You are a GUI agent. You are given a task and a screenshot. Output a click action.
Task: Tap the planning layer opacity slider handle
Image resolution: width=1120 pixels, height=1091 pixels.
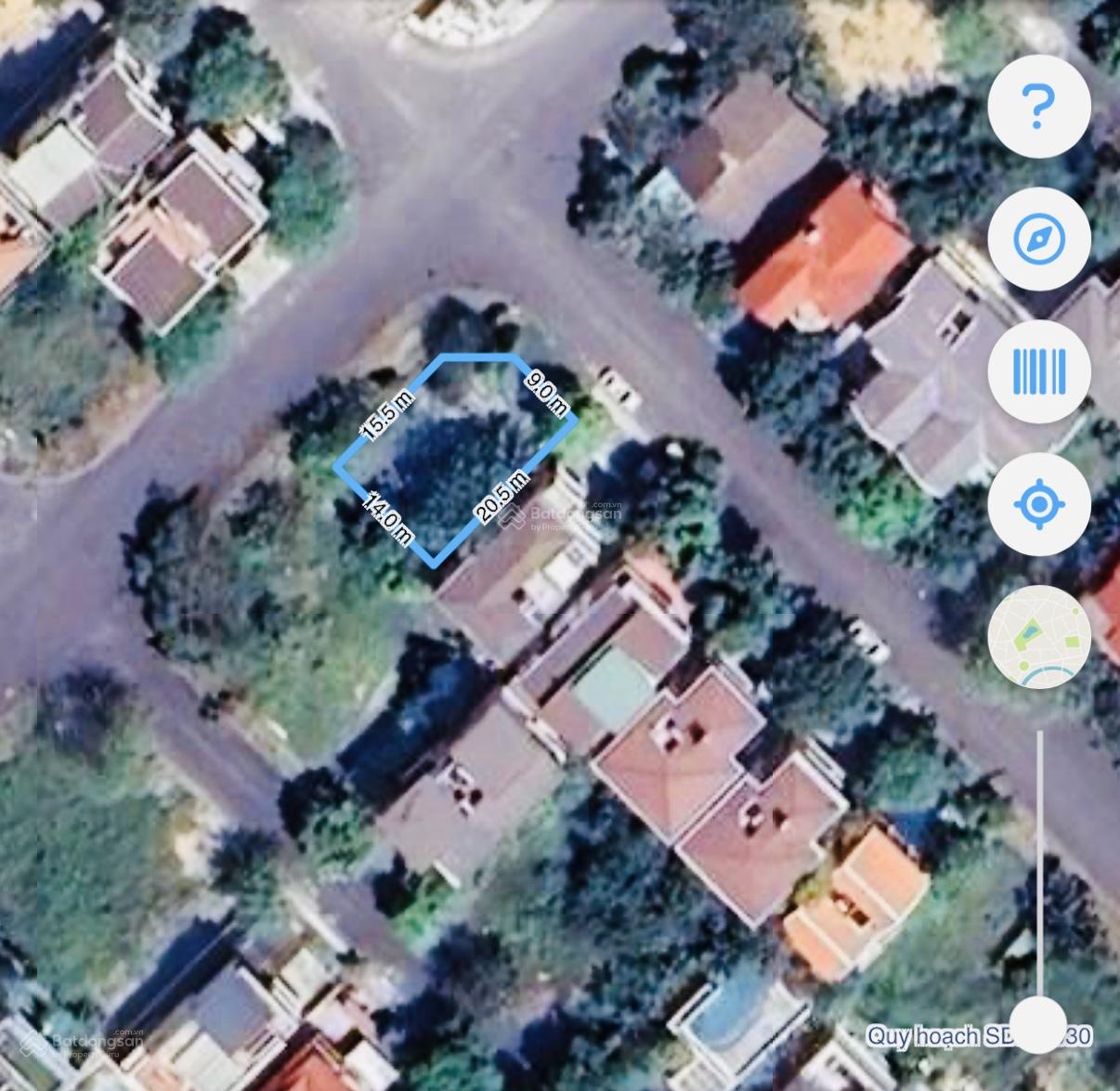coord(1038,1025)
